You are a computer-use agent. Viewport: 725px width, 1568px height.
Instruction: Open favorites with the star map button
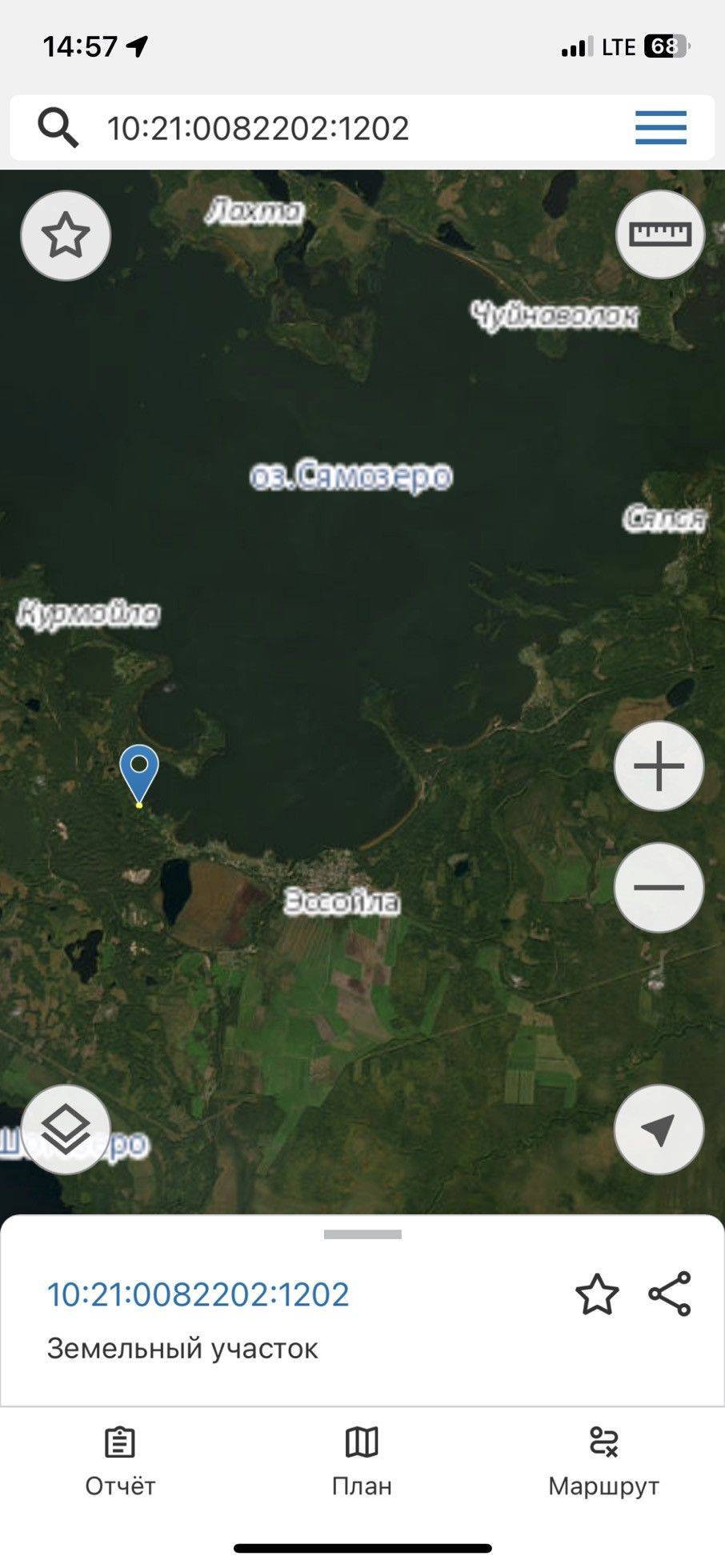(x=66, y=236)
